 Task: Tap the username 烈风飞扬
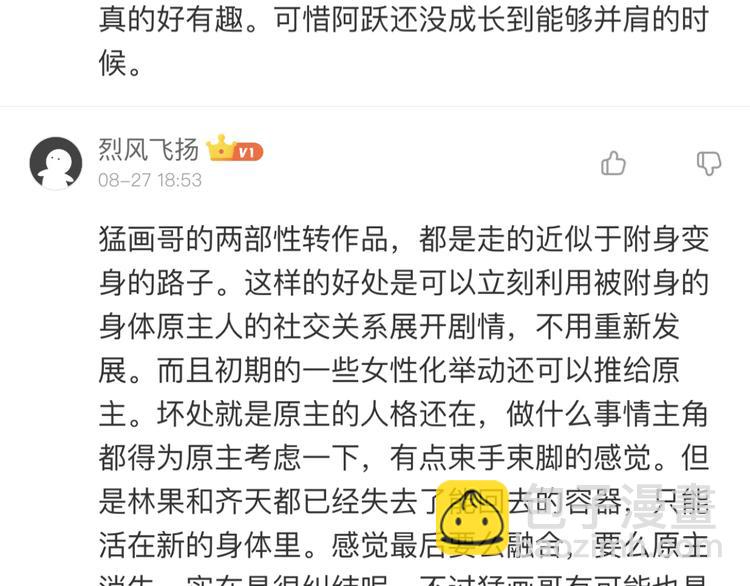tap(148, 150)
